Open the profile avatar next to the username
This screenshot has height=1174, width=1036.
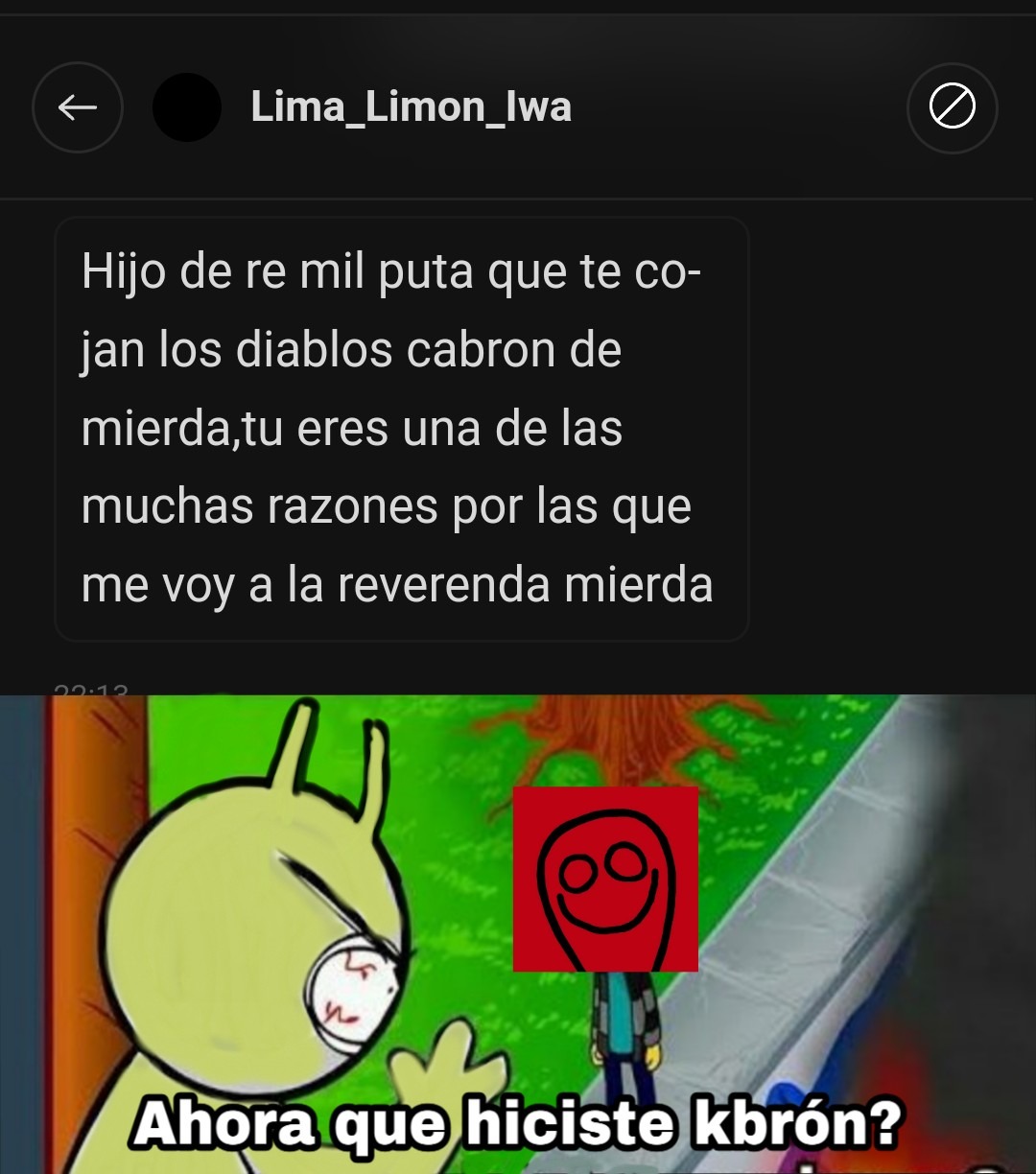pos(186,107)
